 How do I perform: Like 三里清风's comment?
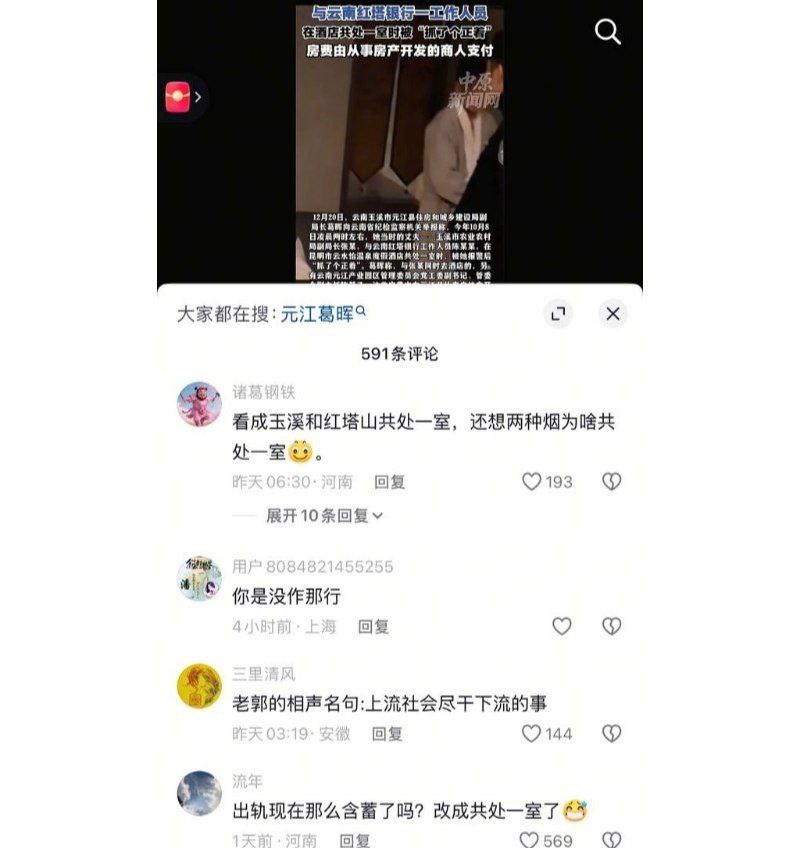[x=532, y=733]
